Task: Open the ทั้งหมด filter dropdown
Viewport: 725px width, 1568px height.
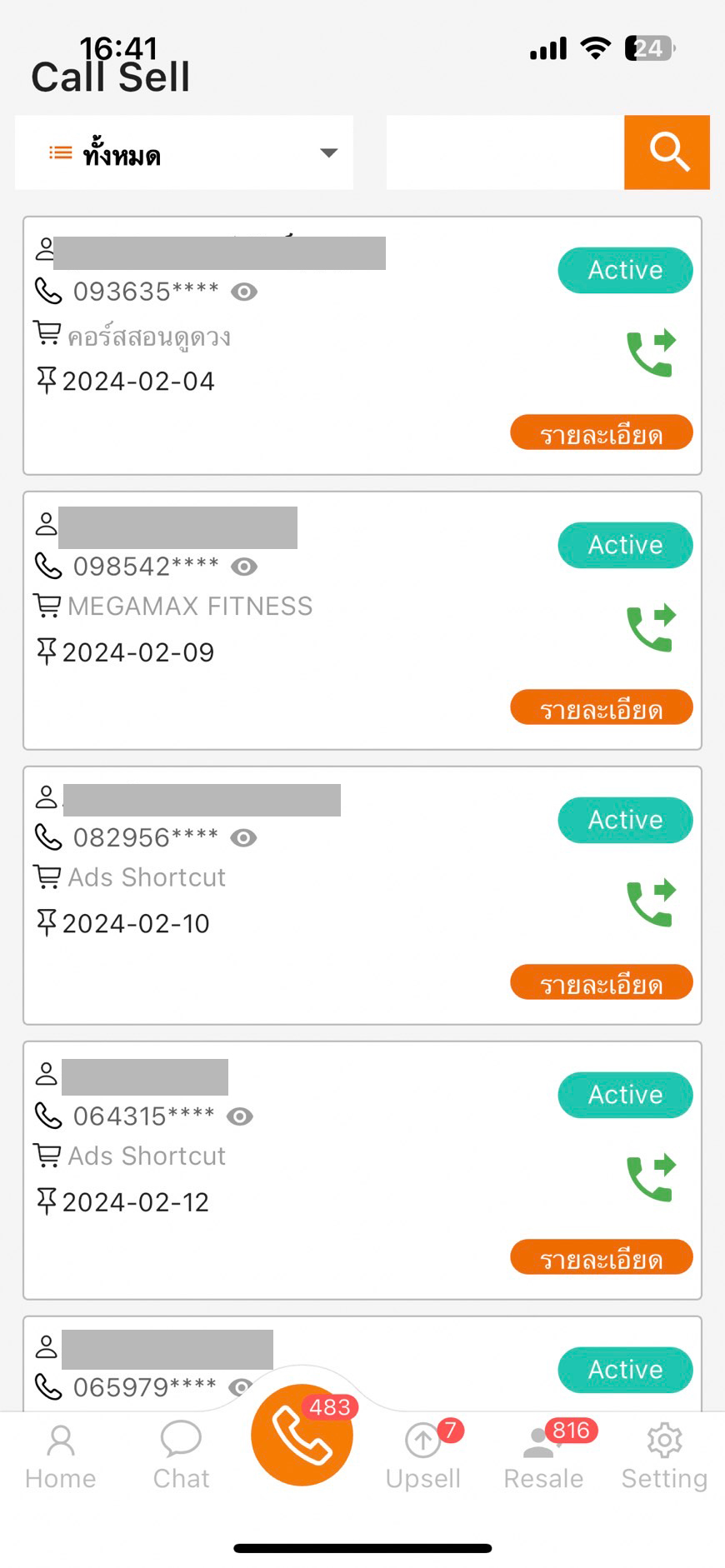Action: coord(184,152)
